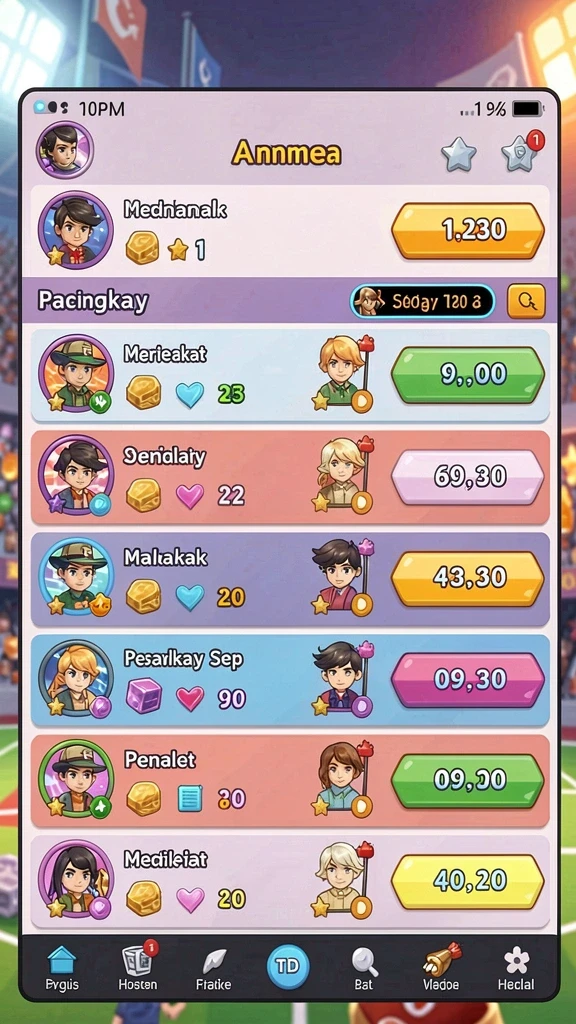Tap the central TD button

287,966
